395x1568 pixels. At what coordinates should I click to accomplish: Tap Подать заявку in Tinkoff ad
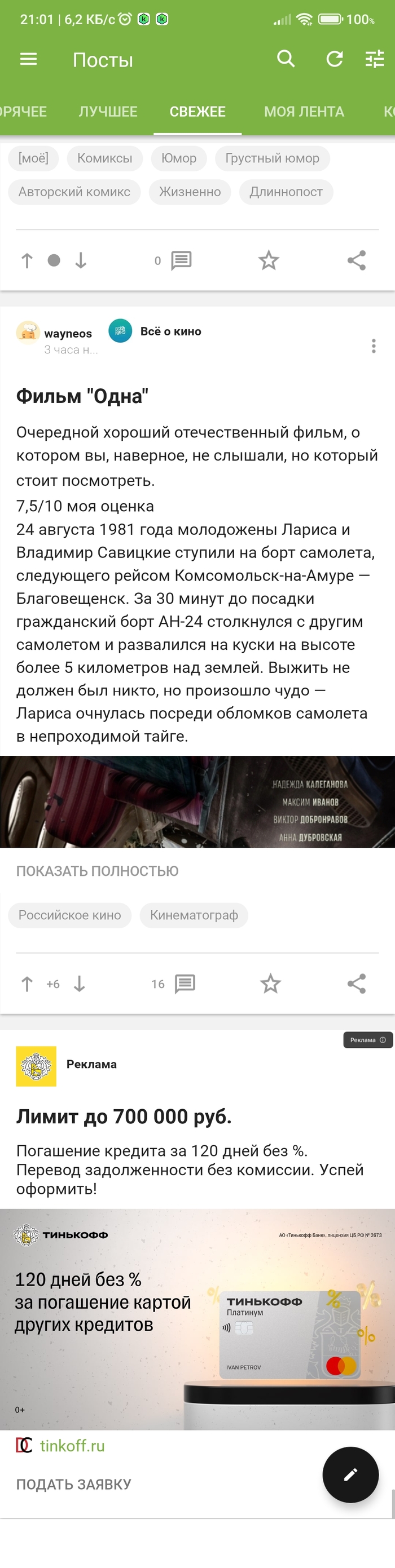pyautogui.click(x=73, y=1485)
